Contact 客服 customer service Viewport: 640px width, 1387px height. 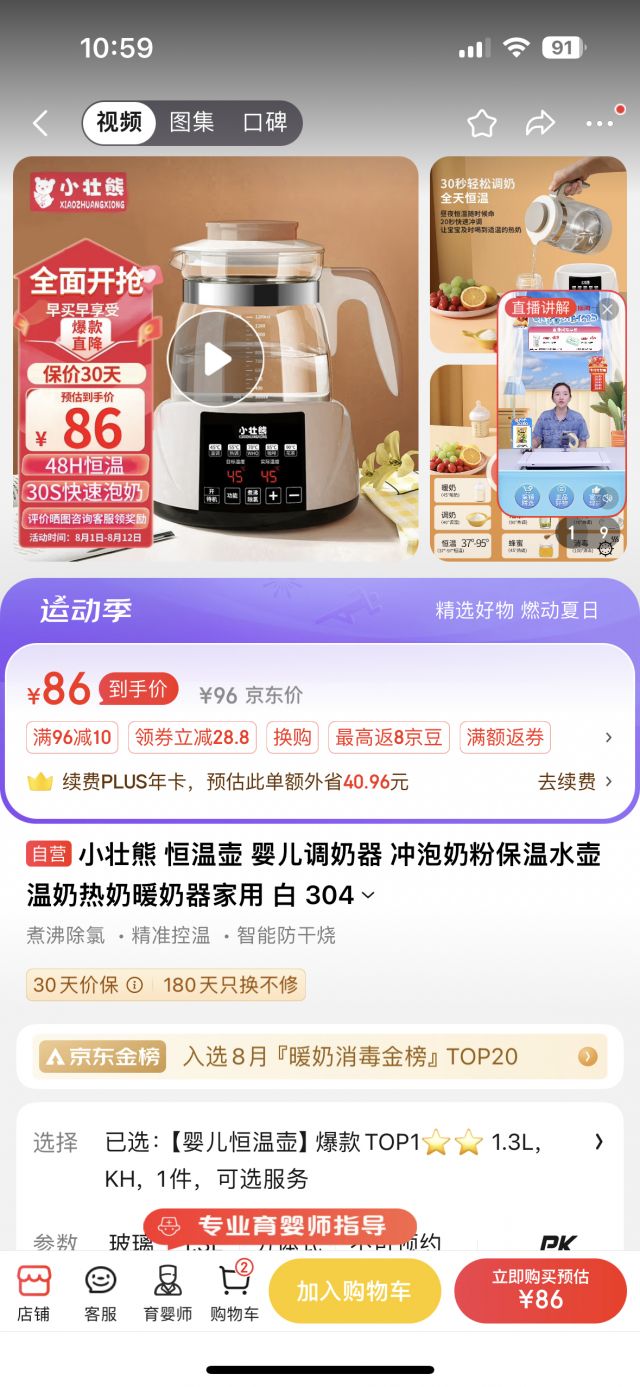[x=100, y=1290]
